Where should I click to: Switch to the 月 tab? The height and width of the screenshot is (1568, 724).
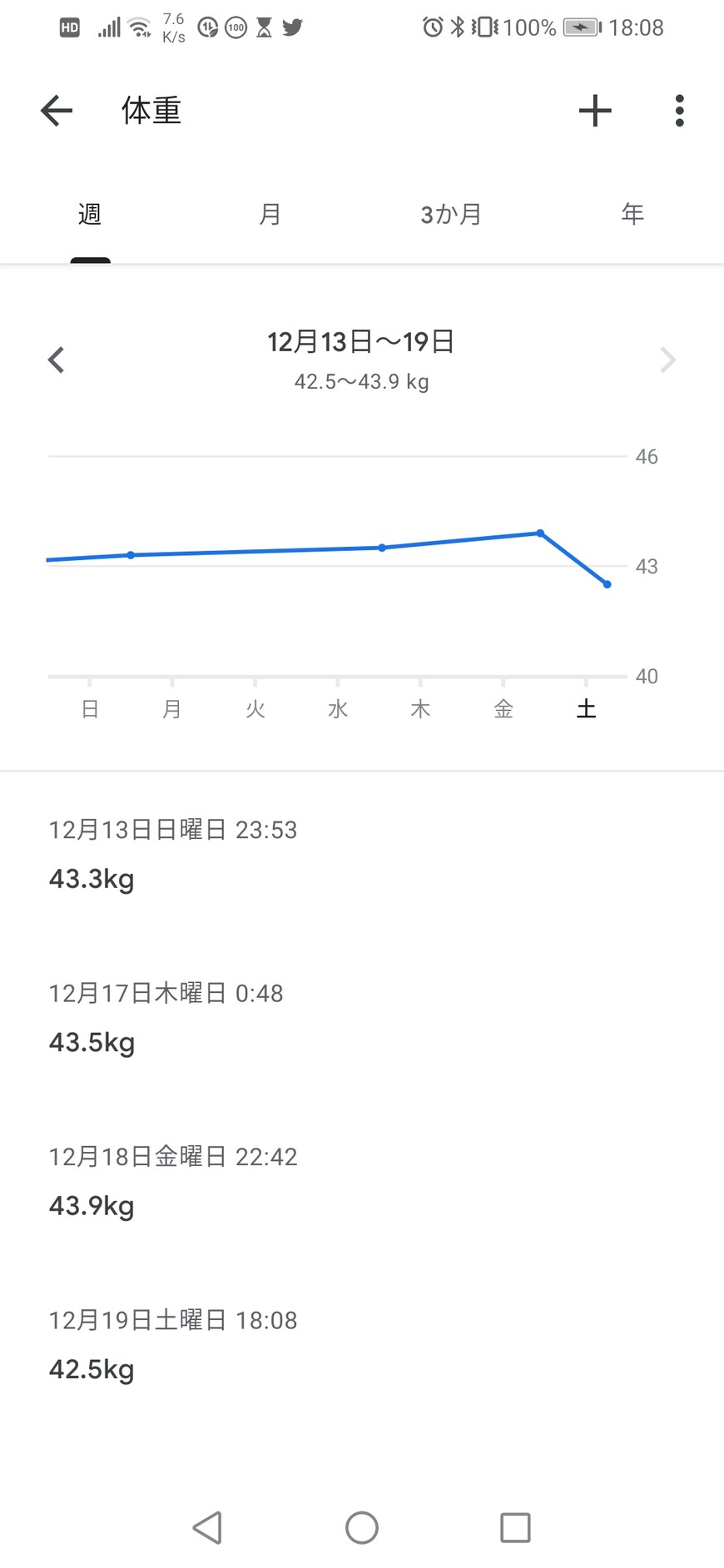270,215
